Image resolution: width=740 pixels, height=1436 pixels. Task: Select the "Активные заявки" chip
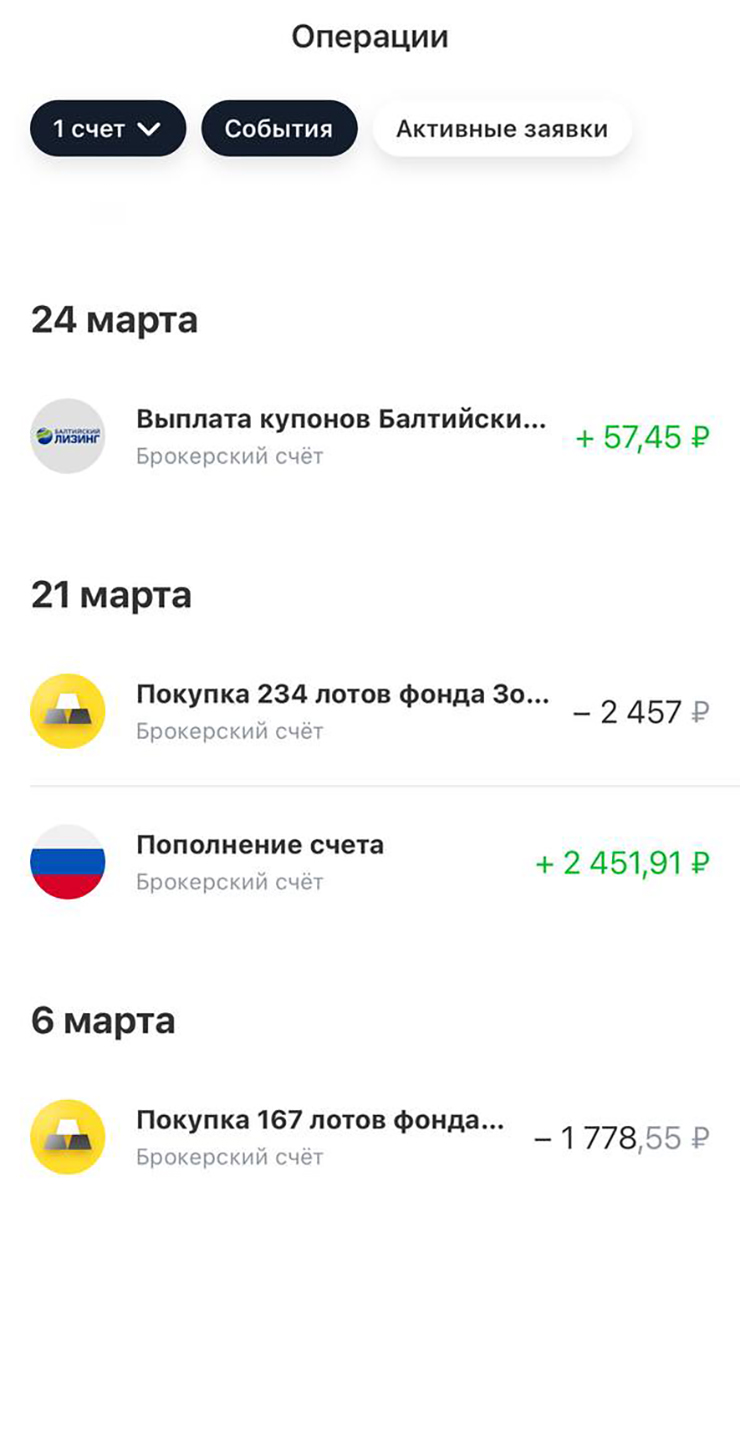coord(502,129)
